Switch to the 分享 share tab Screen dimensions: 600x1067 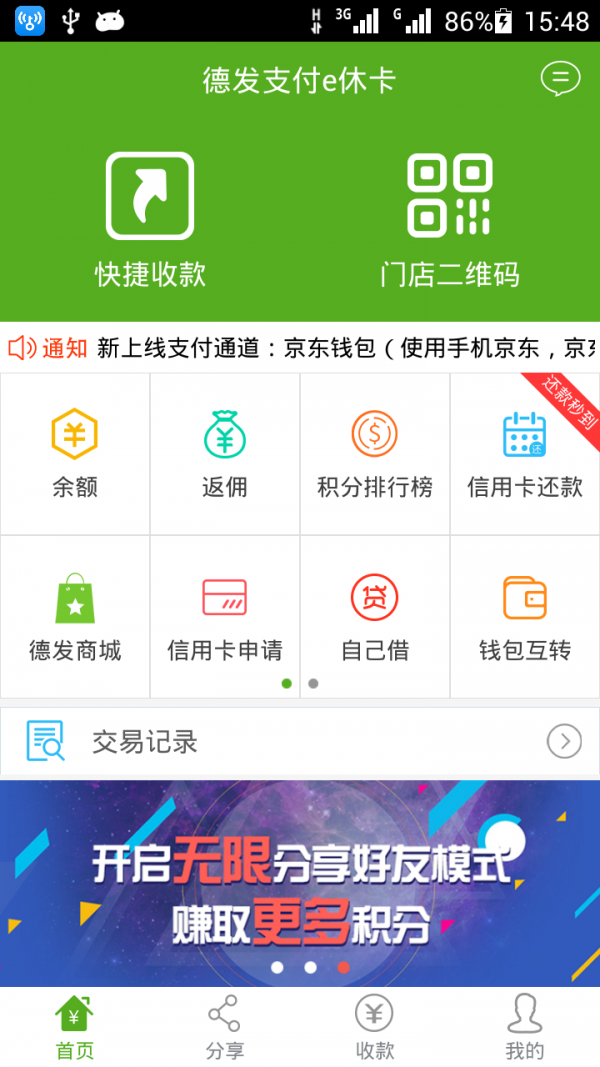(225, 1028)
